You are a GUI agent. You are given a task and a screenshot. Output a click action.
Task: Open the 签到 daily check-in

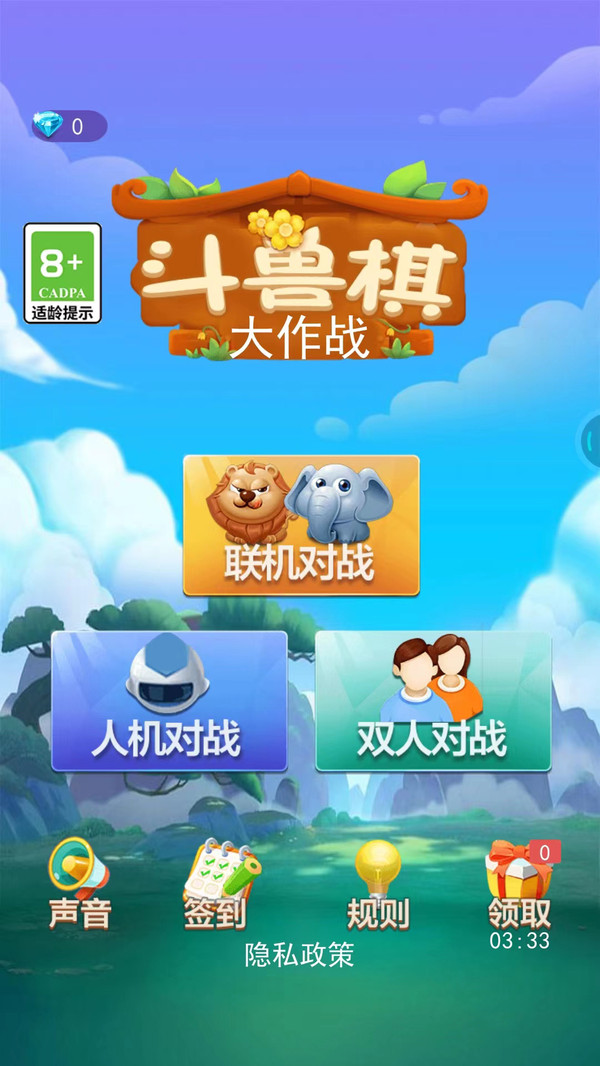pos(216,883)
